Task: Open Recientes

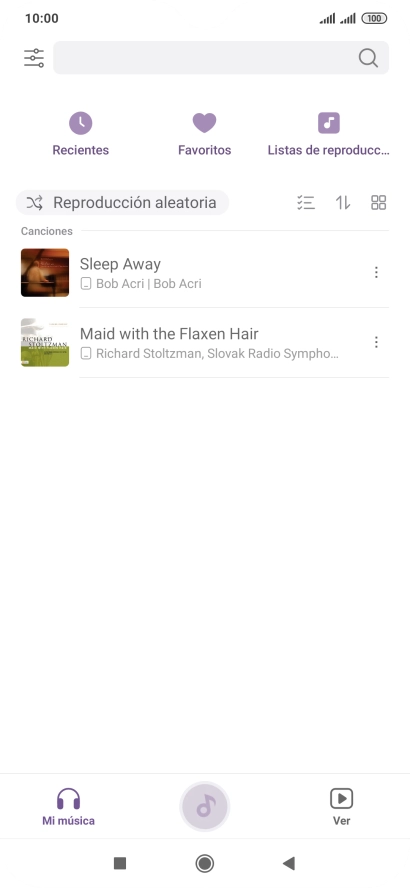Action: coord(80,134)
